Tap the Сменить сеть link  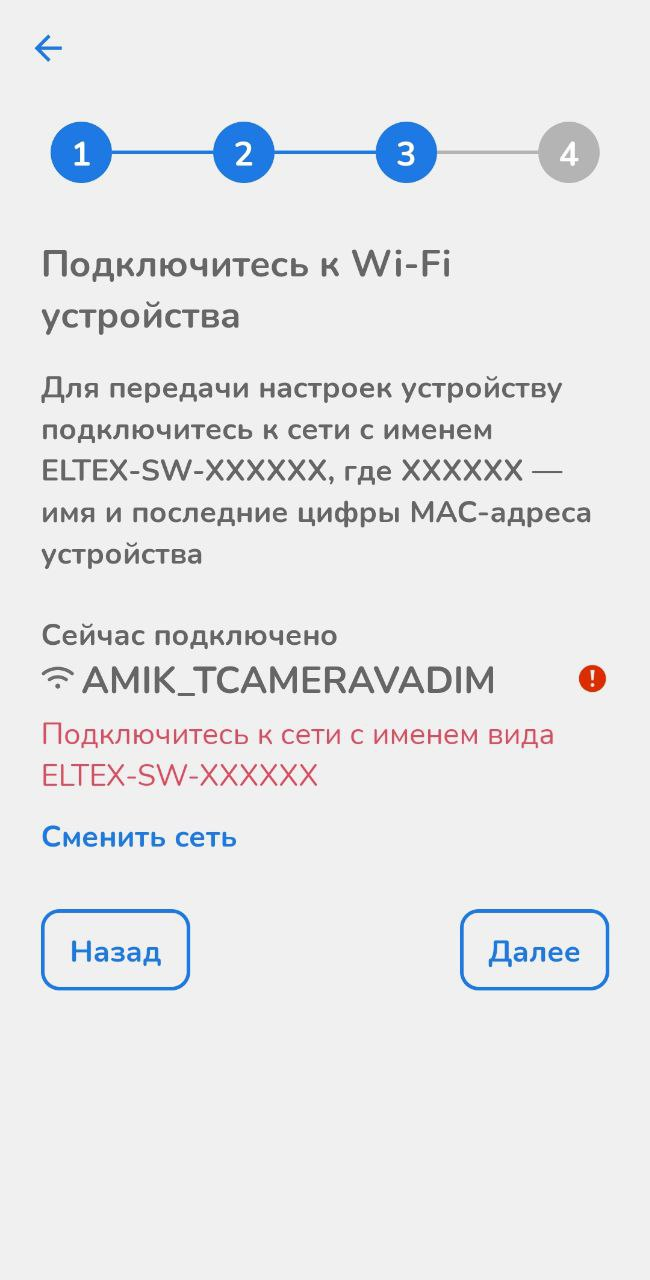(139, 836)
